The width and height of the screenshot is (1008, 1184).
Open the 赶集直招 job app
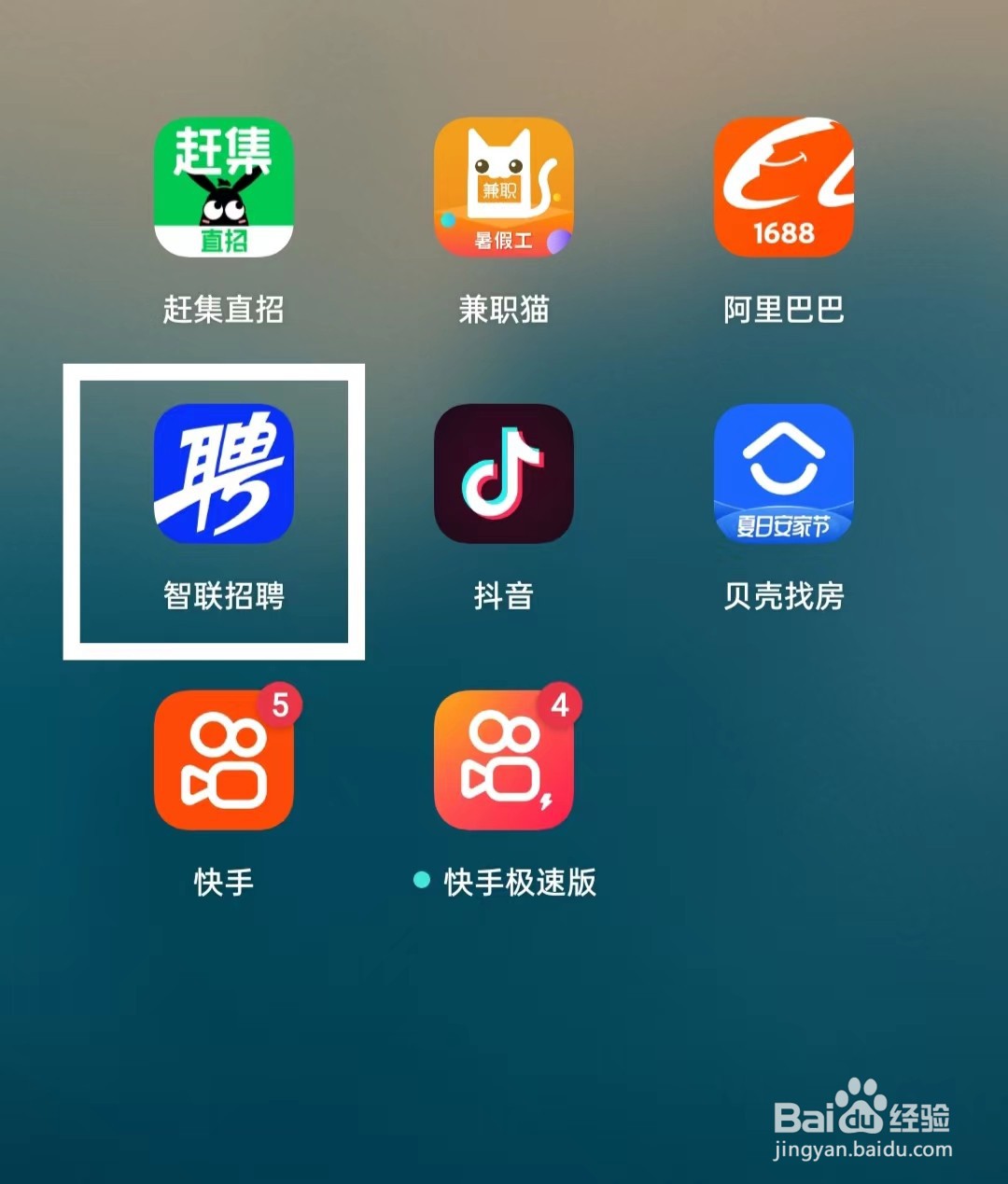click(224, 188)
